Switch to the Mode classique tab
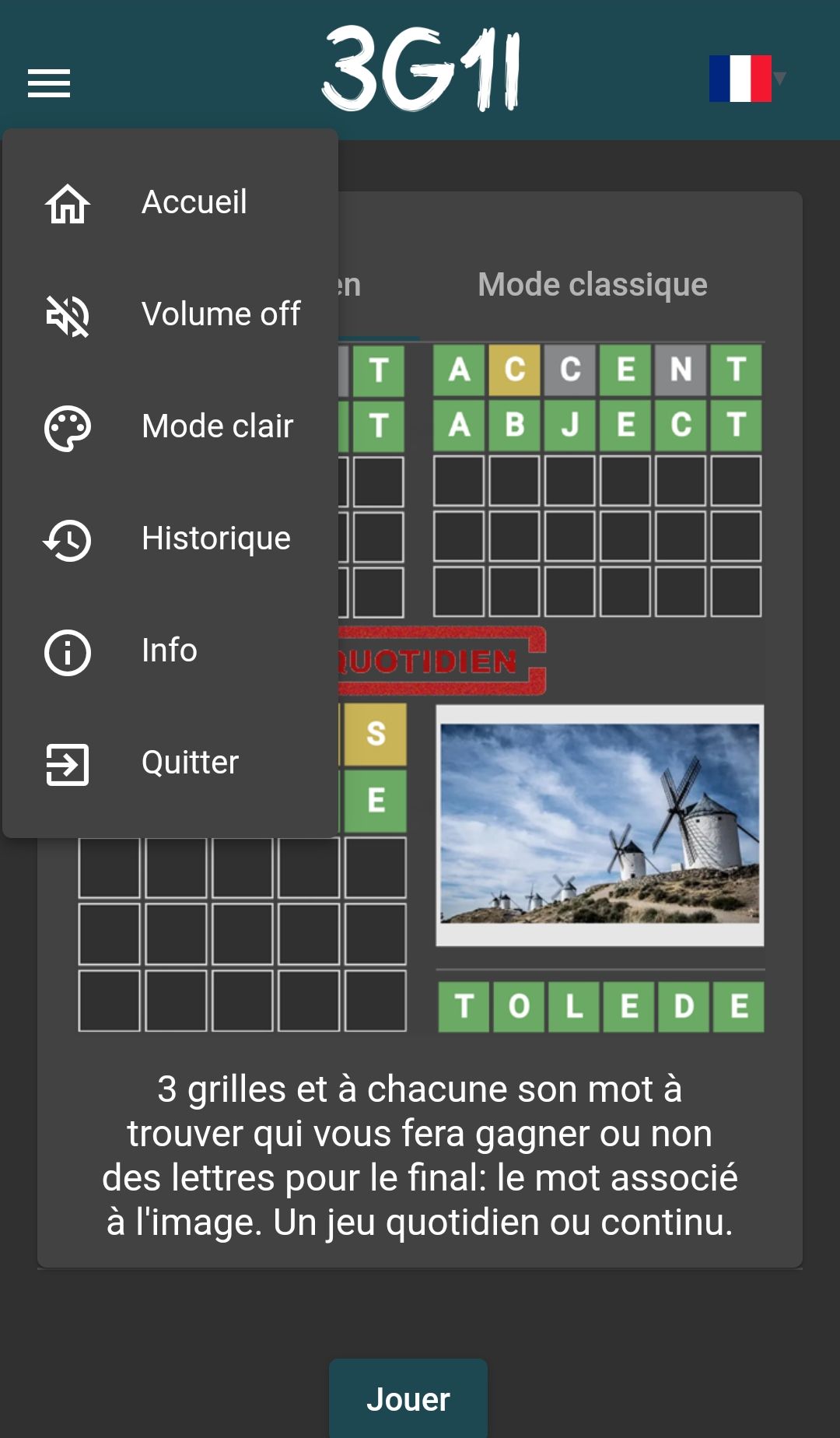Viewport: 840px width, 1438px height. [593, 285]
